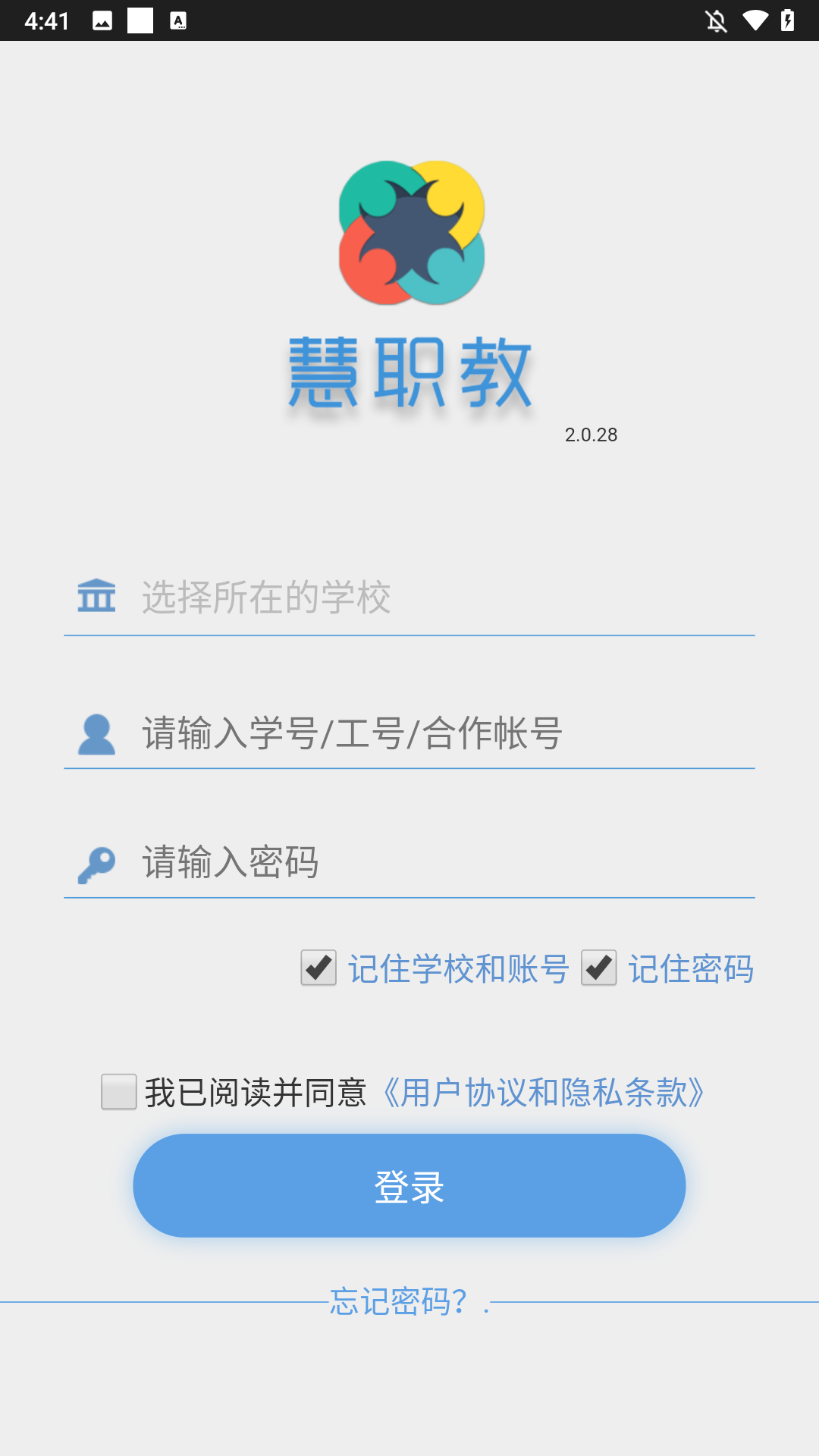Click the clock showing 4:41
This screenshot has width=819, height=1456.
point(47,21)
